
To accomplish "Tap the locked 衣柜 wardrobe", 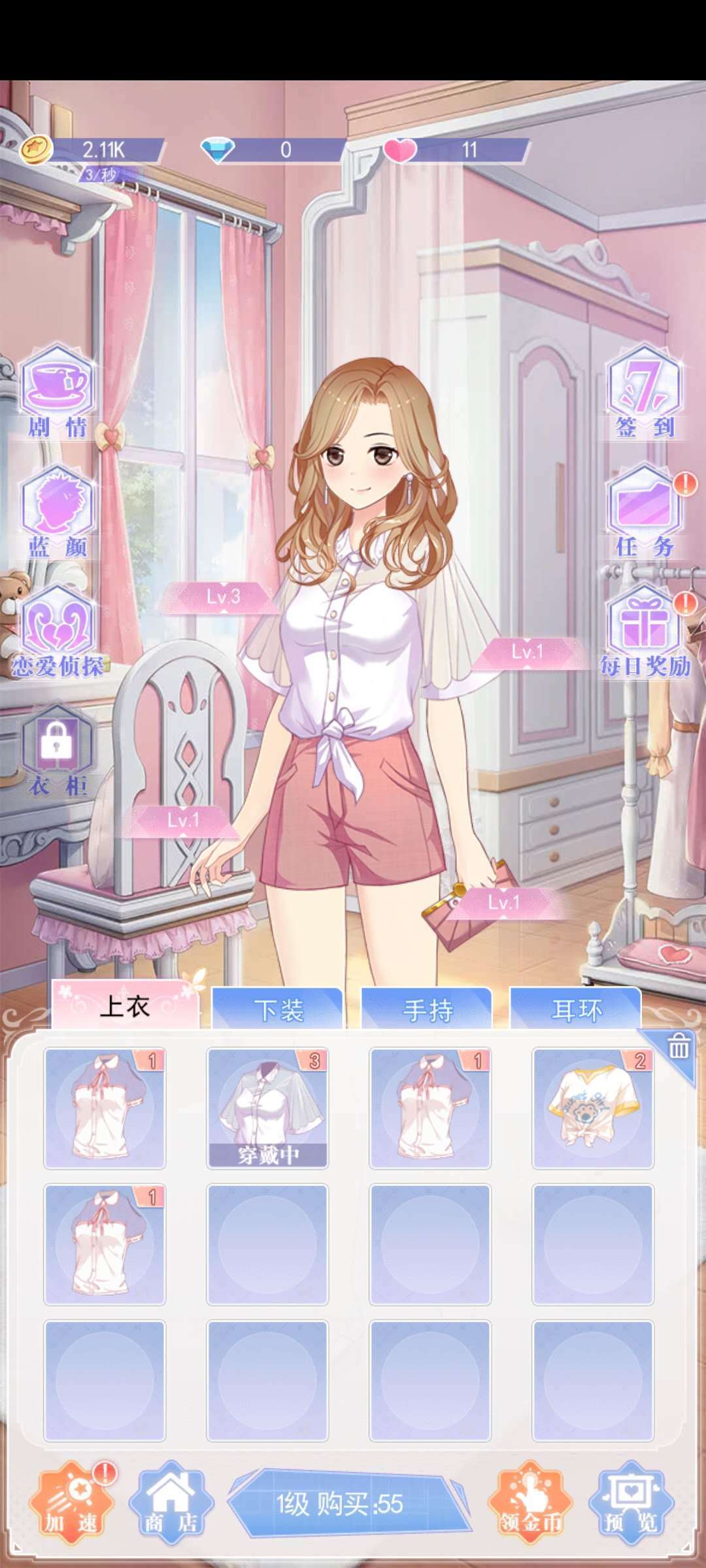I will pyautogui.click(x=57, y=751).
